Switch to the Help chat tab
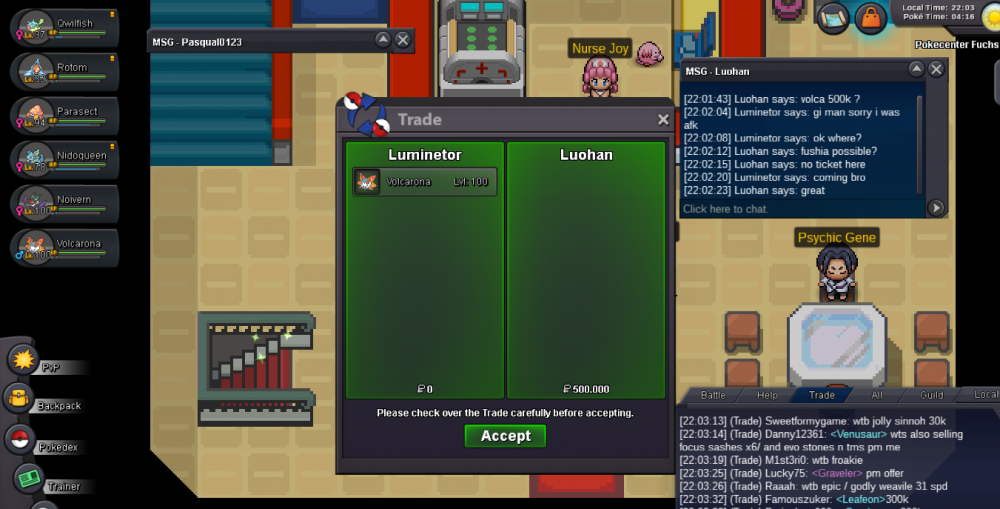This screenshot has width=1000, height=509. click(767, 395)
